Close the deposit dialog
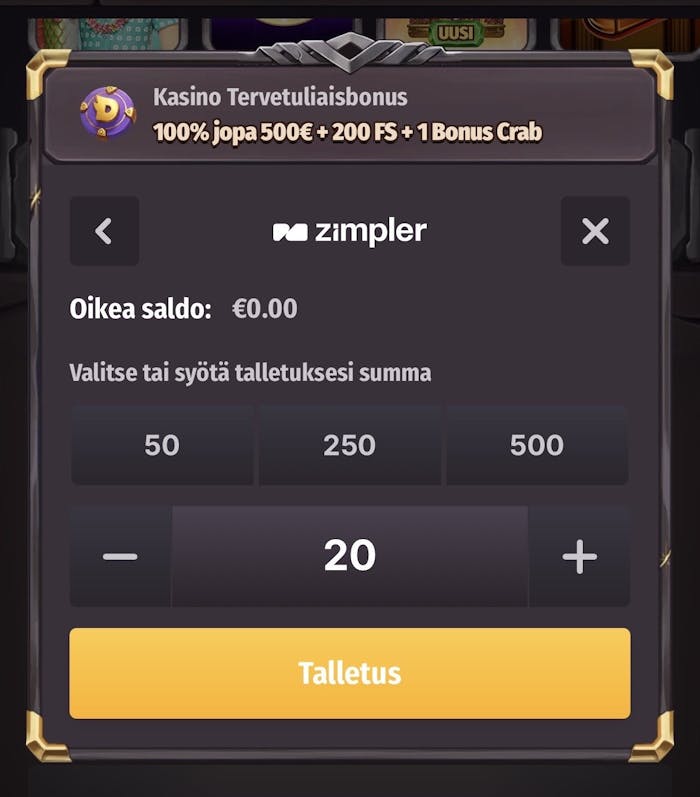This screenshot has height=797, width=700. 595,232
